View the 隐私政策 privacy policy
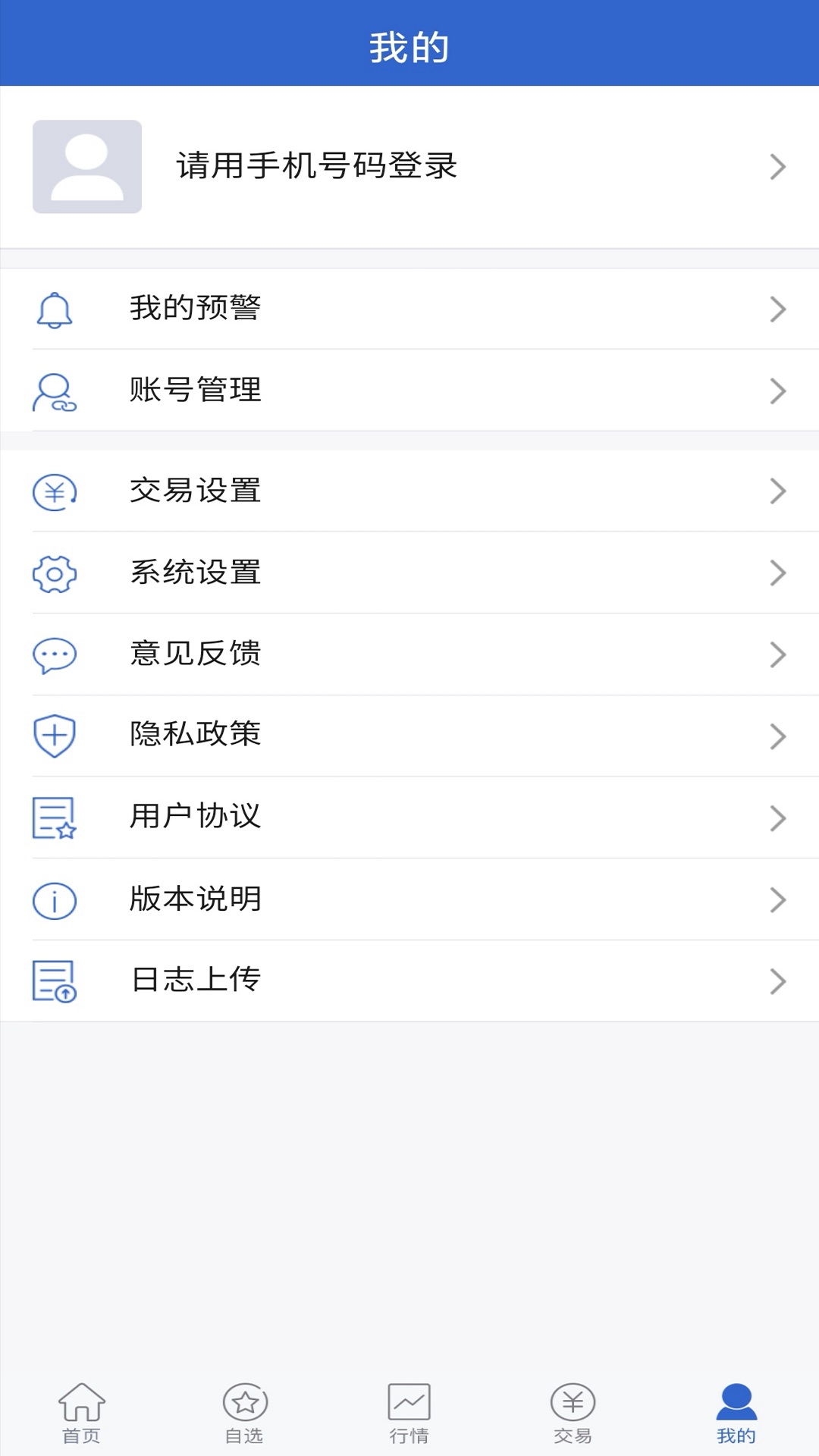 pyautogui.click(x=196, y=736)
